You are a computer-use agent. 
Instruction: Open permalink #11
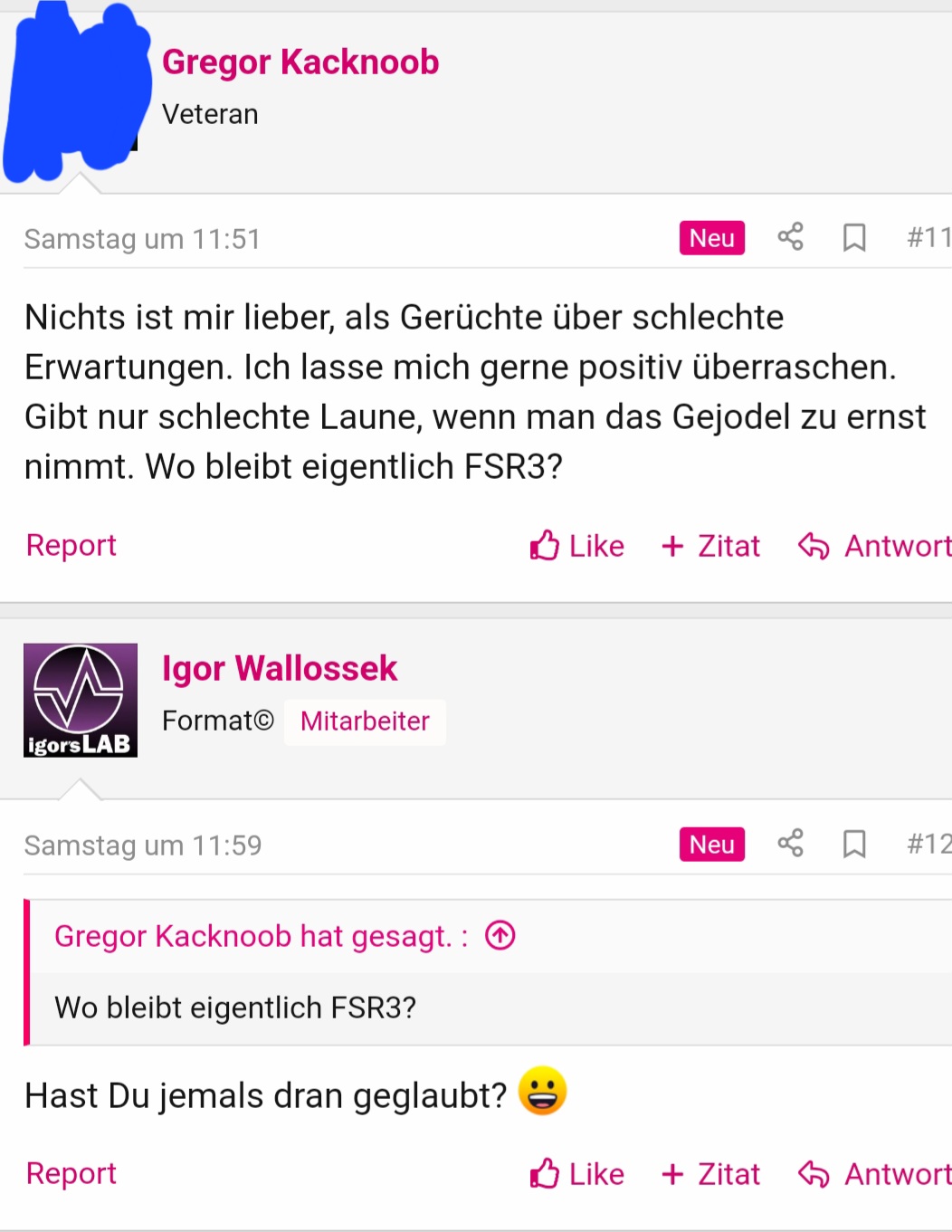coord(928,238)
